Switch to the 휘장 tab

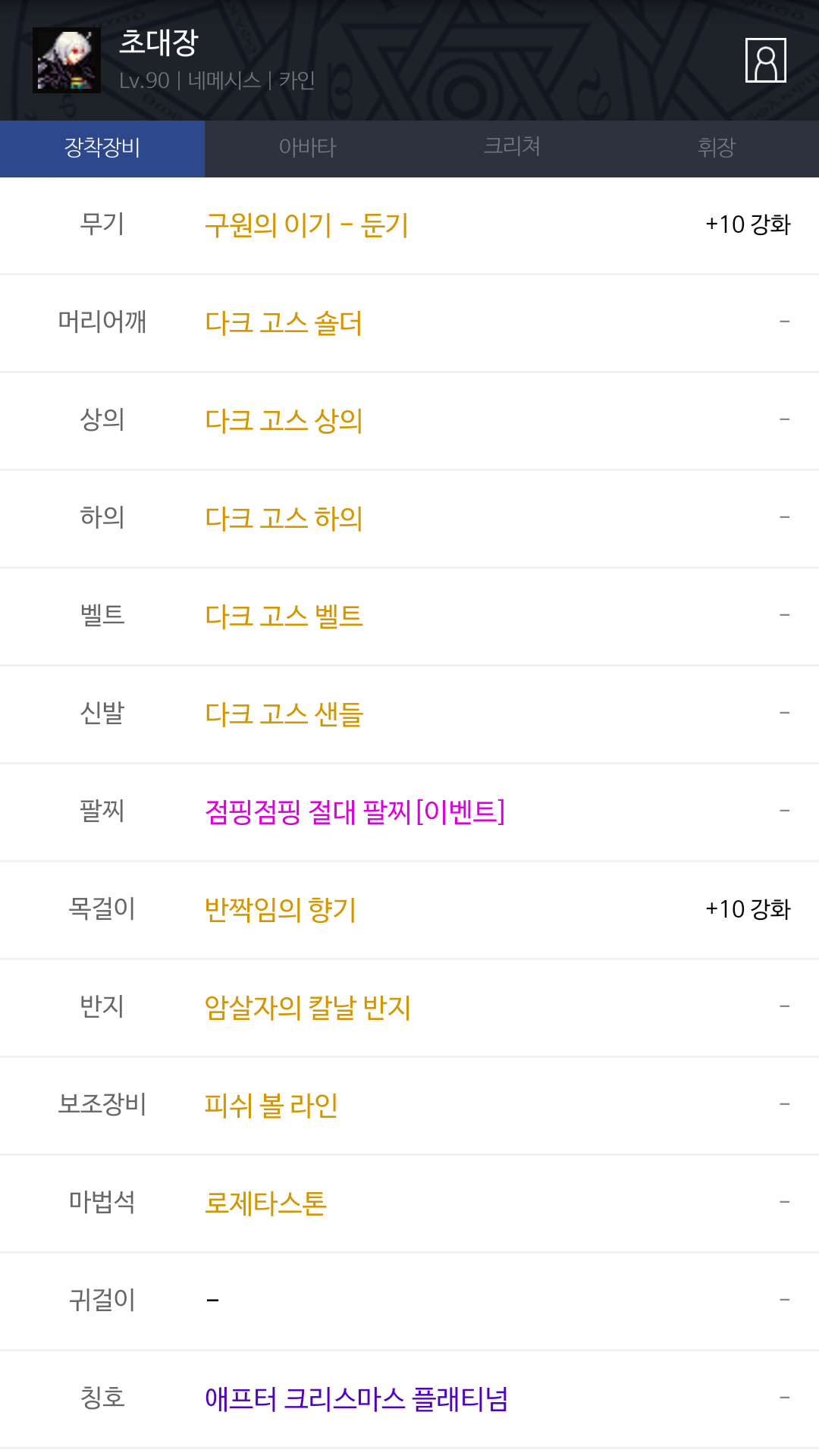(x=717, y=149)
